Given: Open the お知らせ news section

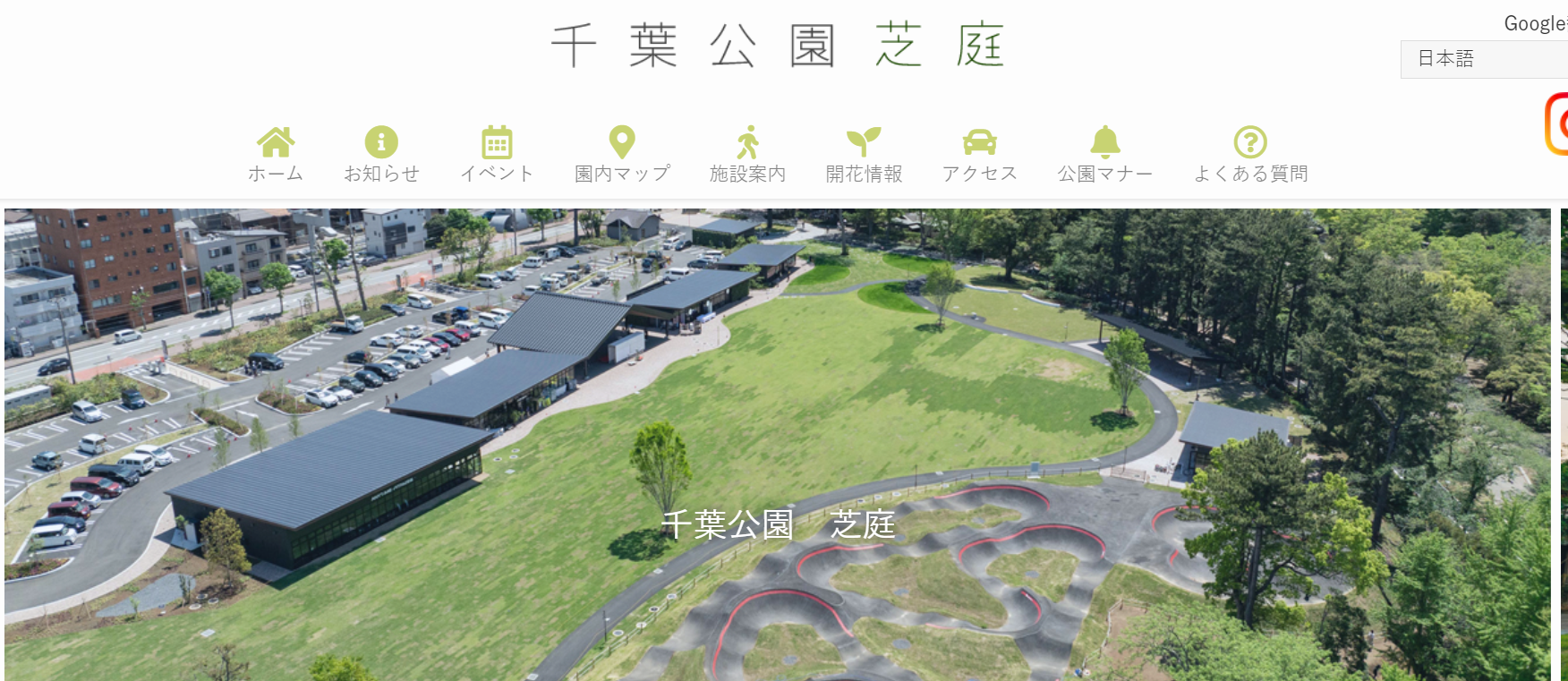Looking at the screenshot, I should [x=381, y=155].
